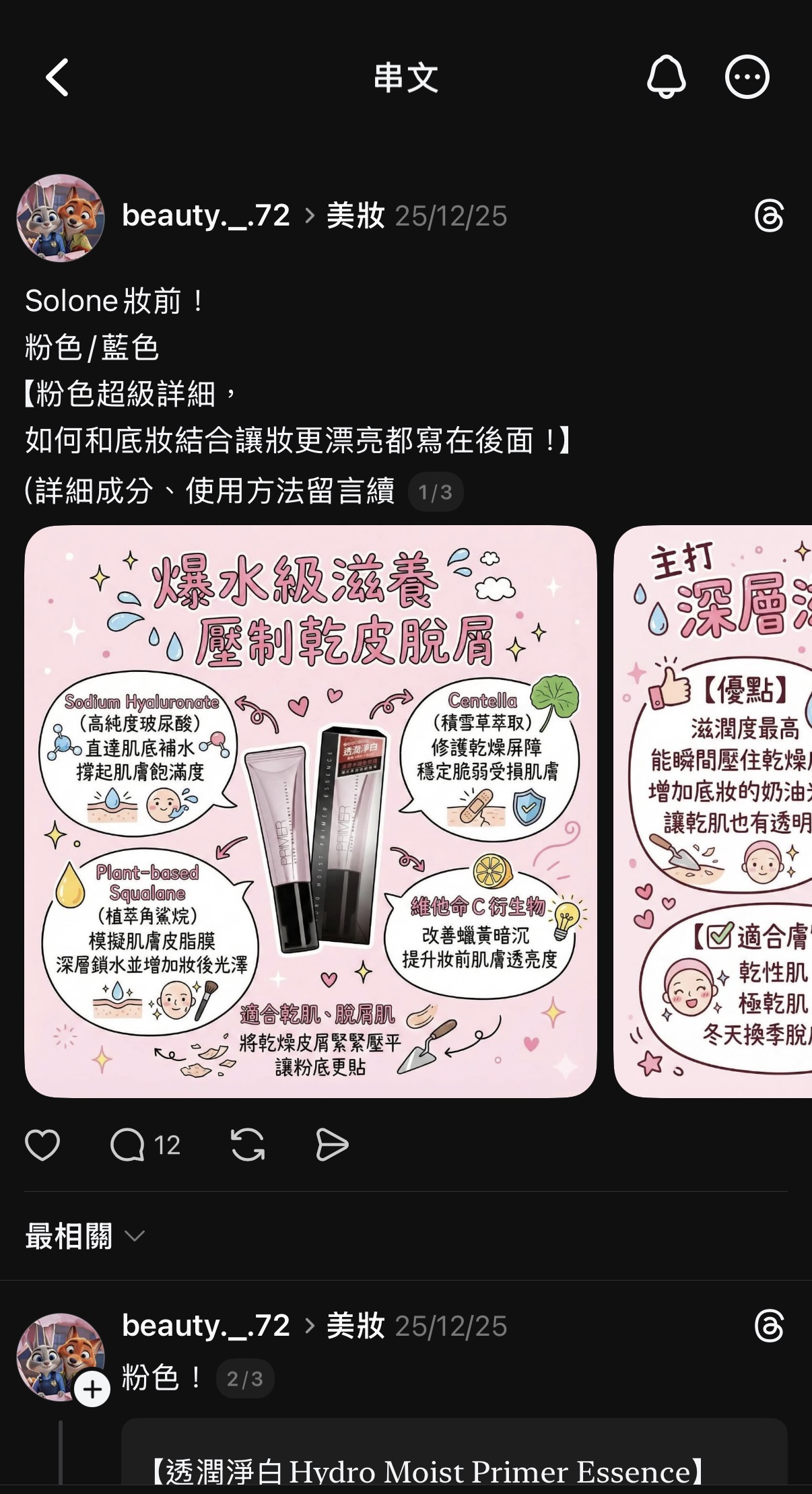Tap the Threads icon on the first post
The width and height of the screenshot is (812, 1494).
pyautogui.click(x=769, y=216)
